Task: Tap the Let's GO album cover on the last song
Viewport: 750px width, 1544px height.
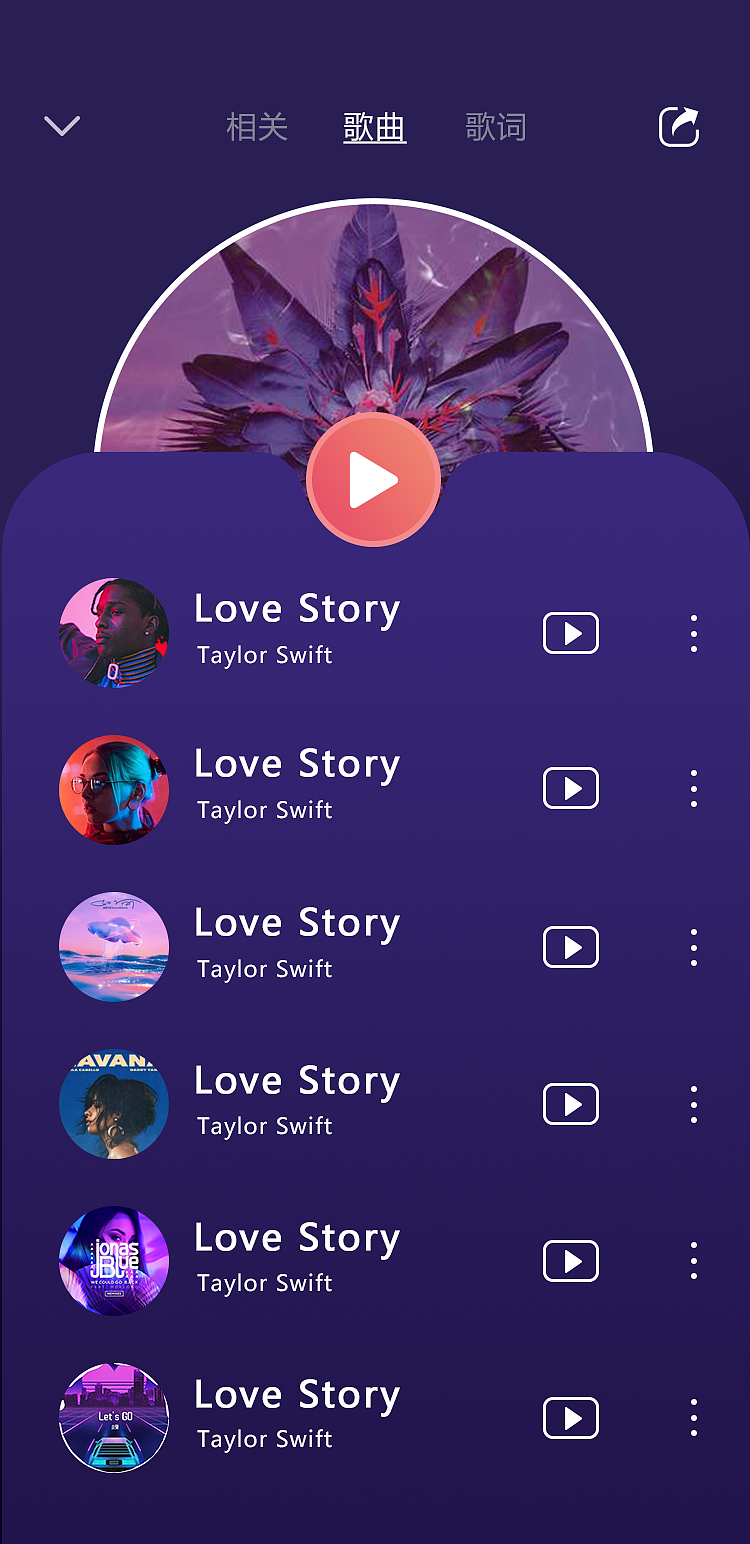Action: coord(113,1417)
